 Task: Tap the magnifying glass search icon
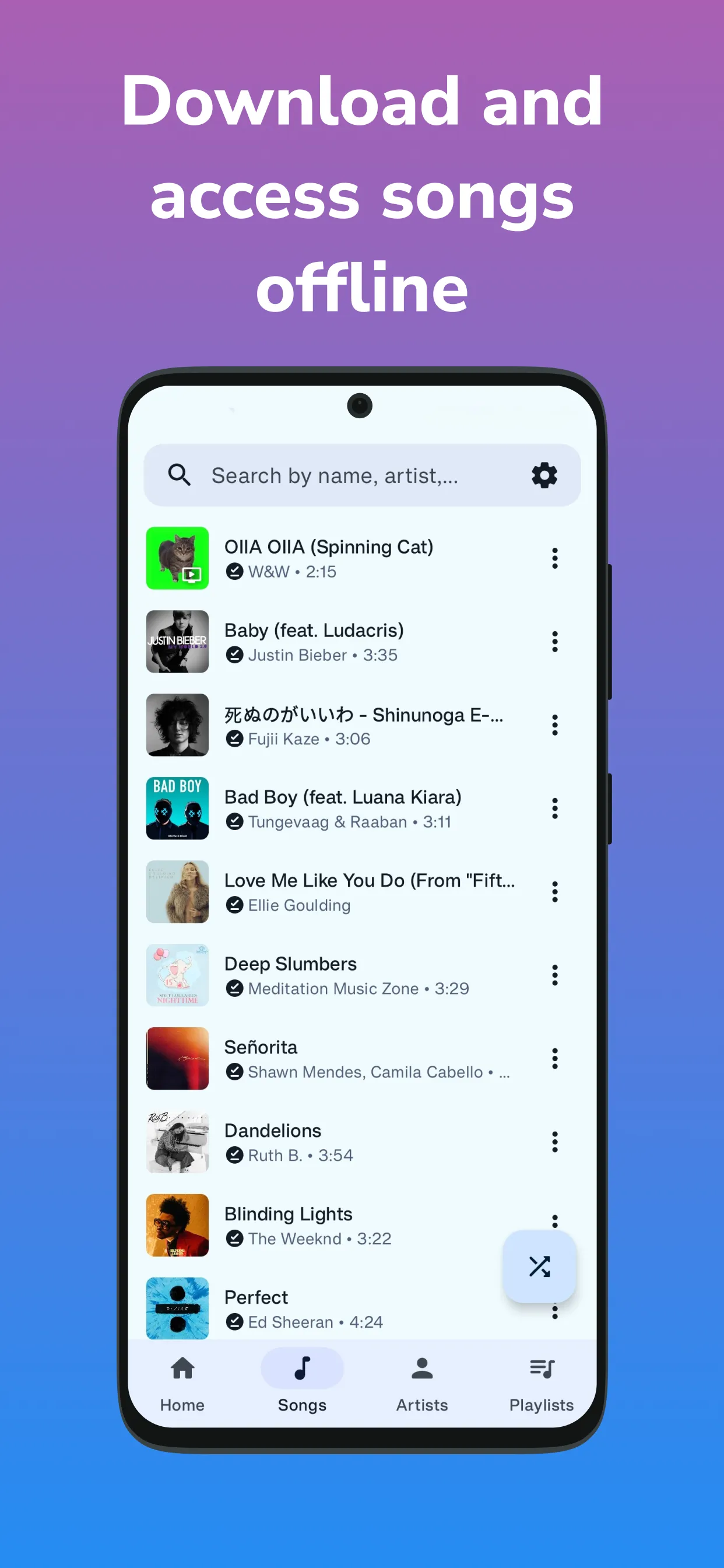180,475
